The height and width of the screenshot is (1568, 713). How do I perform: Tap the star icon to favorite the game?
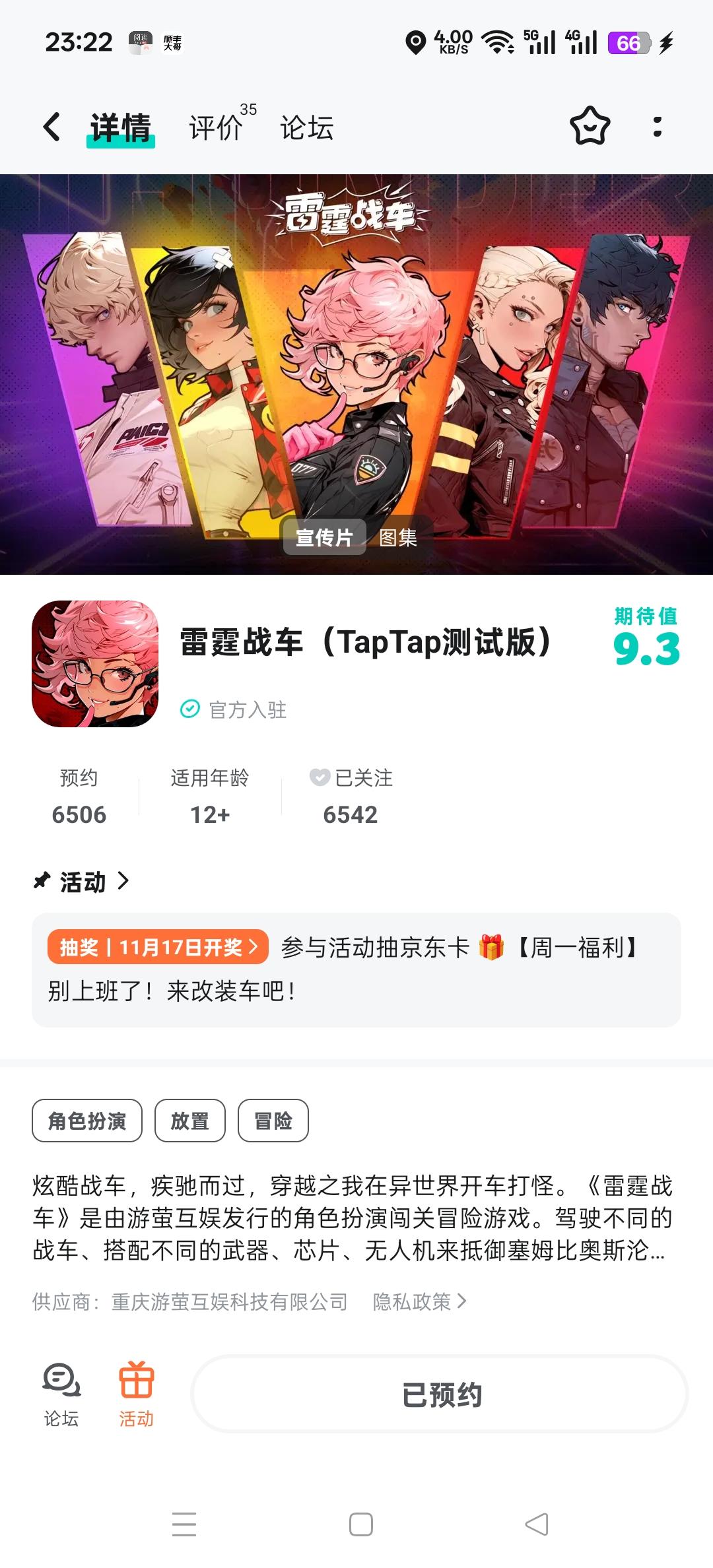point(590,125)
